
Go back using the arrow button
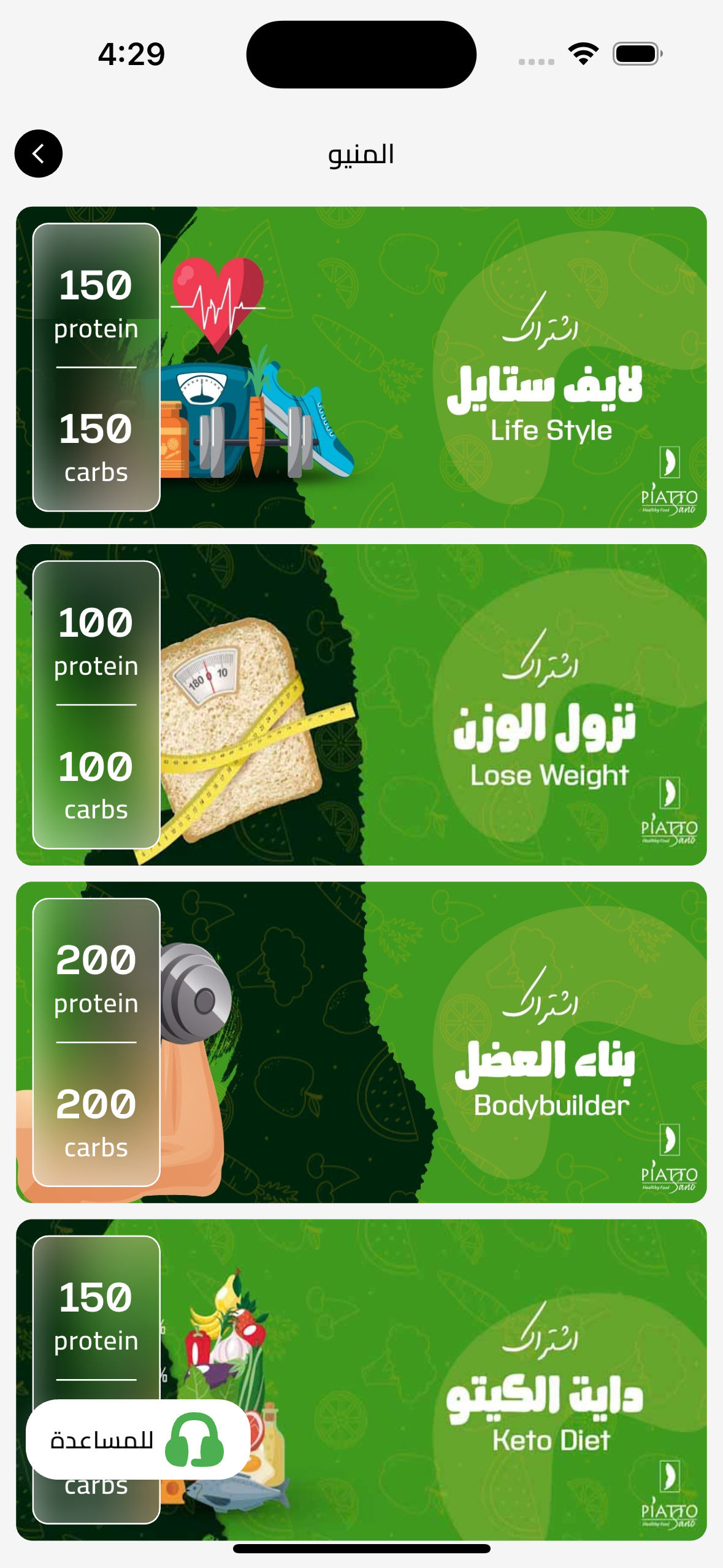[38, 153]
